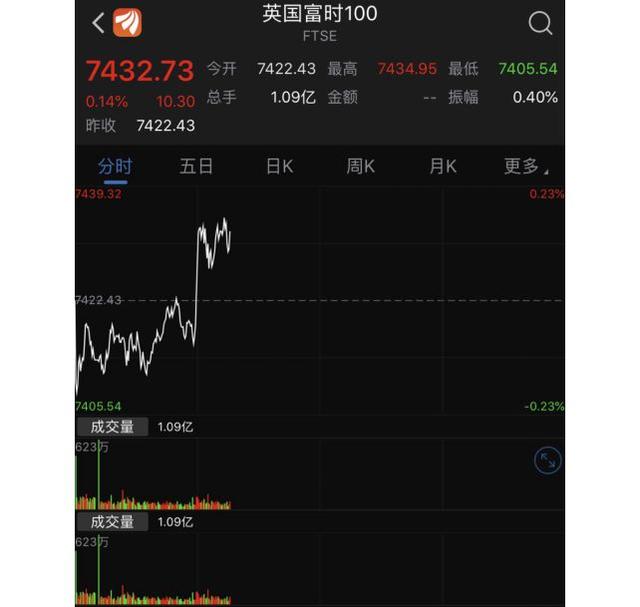
Task: Switch to the 五日 chart tab
Action: (x=196, y=166)
